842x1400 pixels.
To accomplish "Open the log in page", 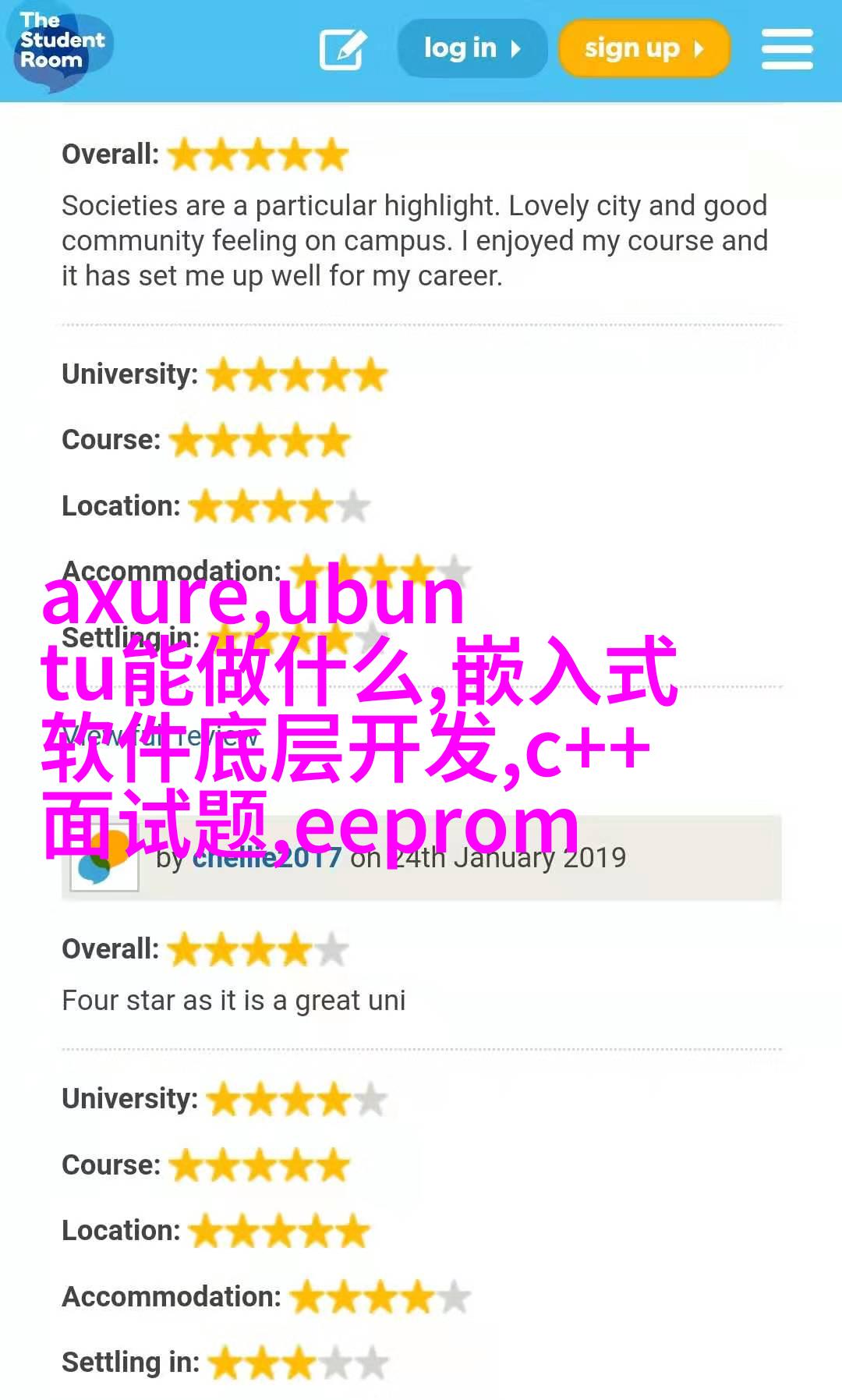I will [472, 48].
